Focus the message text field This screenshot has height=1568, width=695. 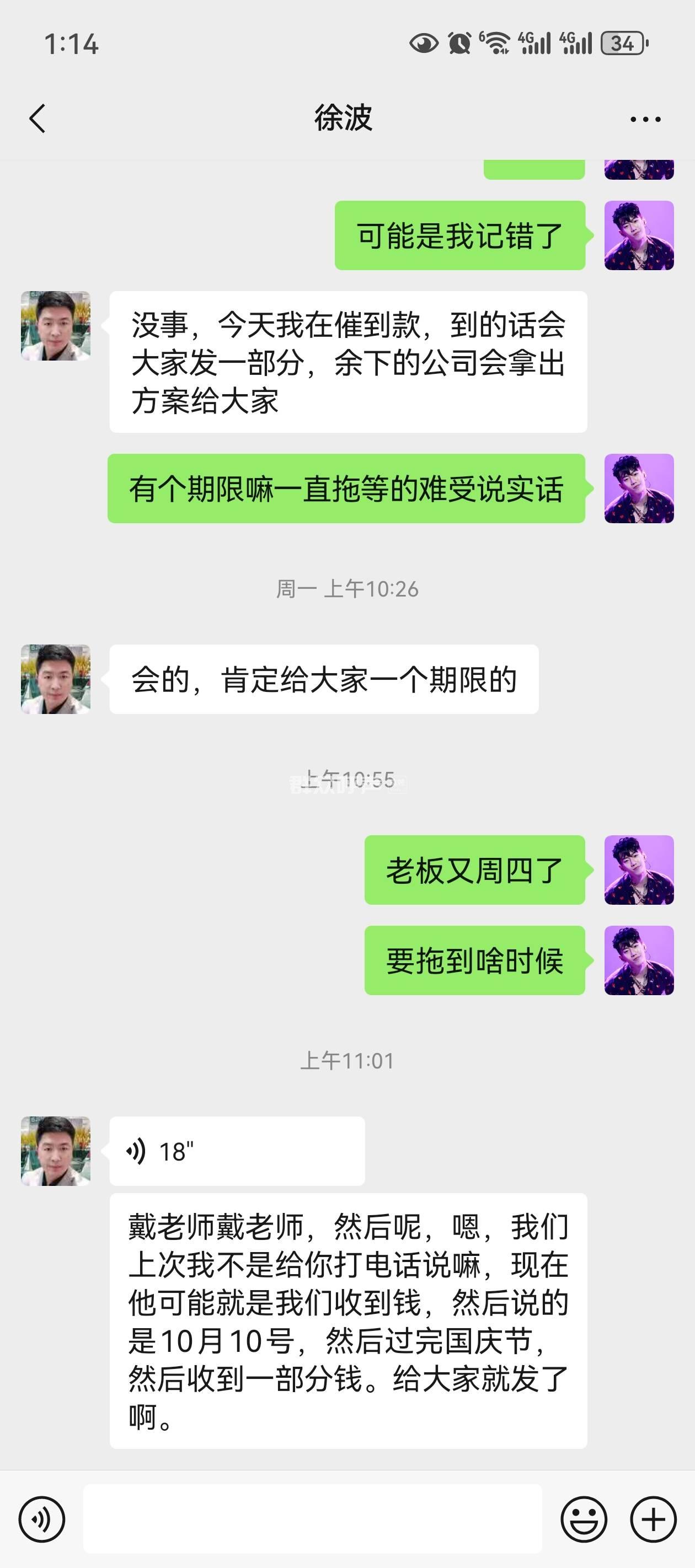(312, 1519)
